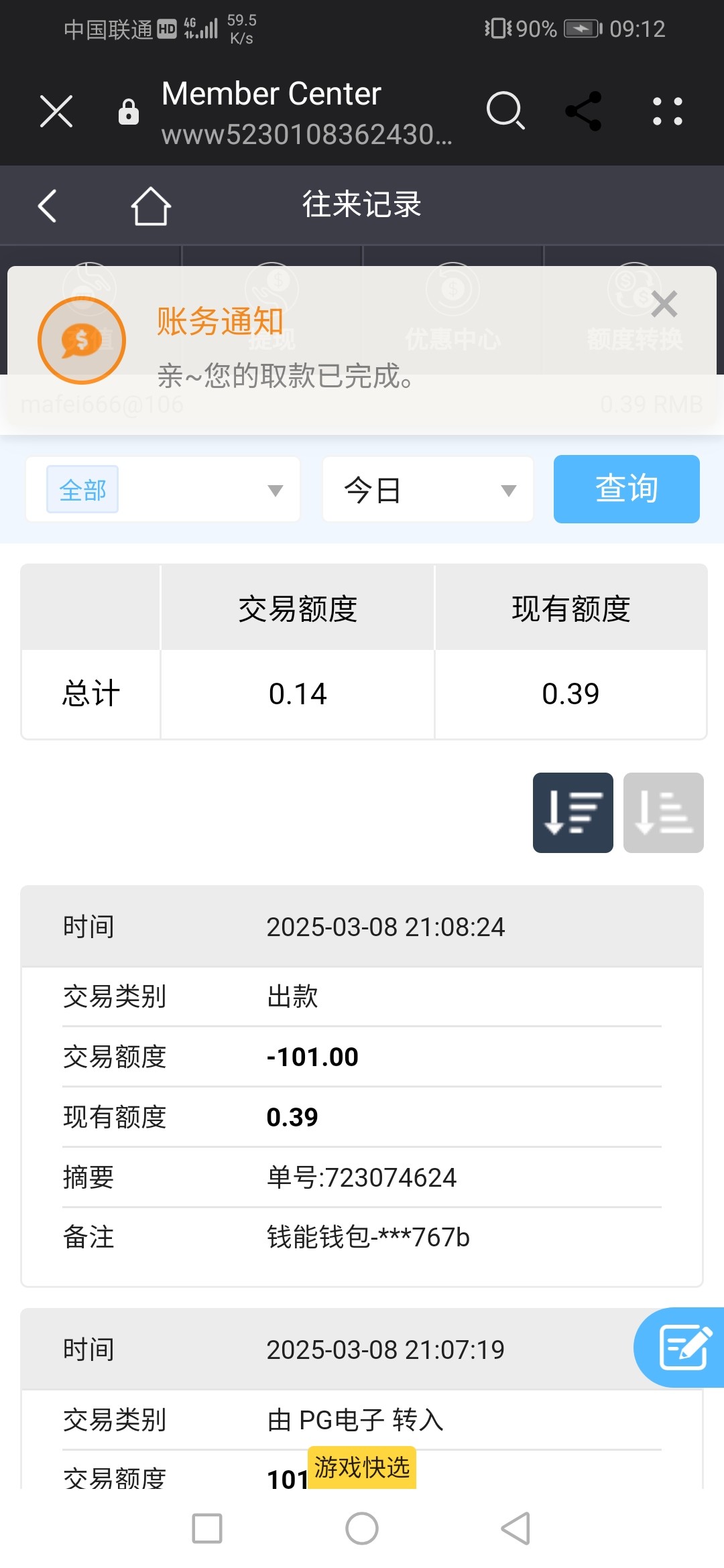The width and height of the screenshot is (724, 1568).
Task: Open recent apps from navigation bar
Action: pos(207,1528)
